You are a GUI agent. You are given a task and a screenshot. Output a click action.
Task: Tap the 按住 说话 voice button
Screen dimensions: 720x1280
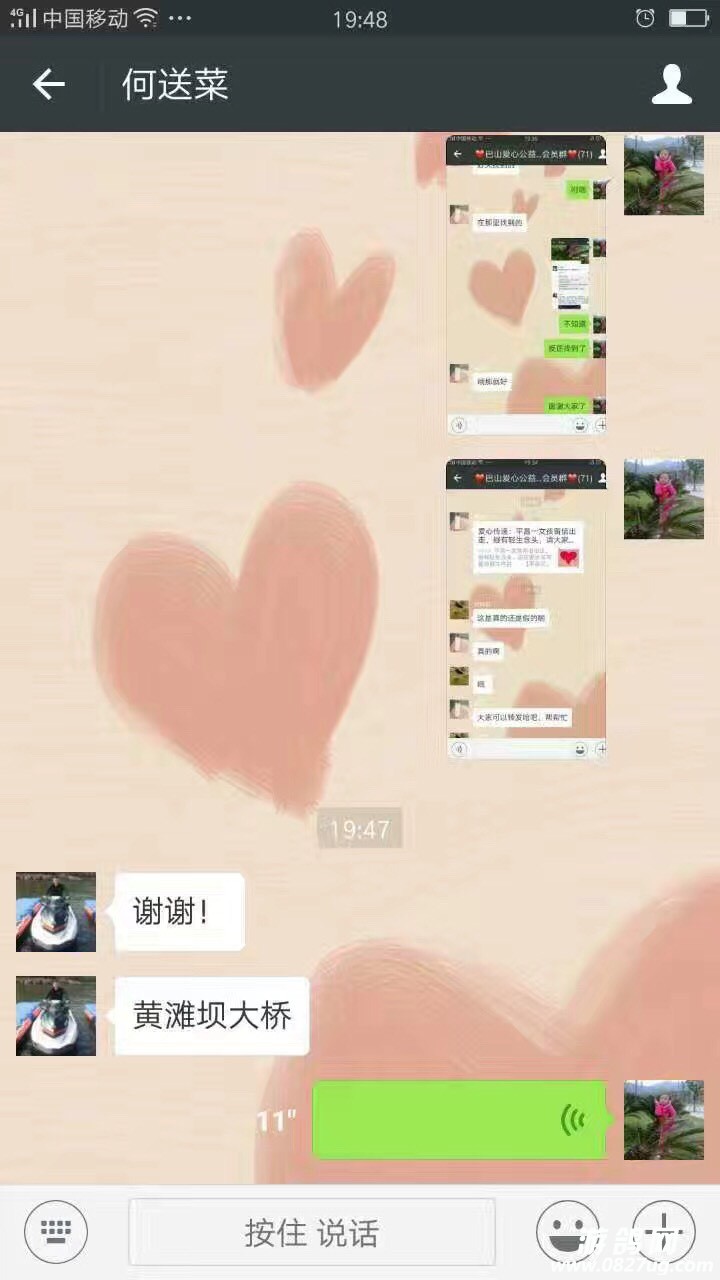[312, 1232]
